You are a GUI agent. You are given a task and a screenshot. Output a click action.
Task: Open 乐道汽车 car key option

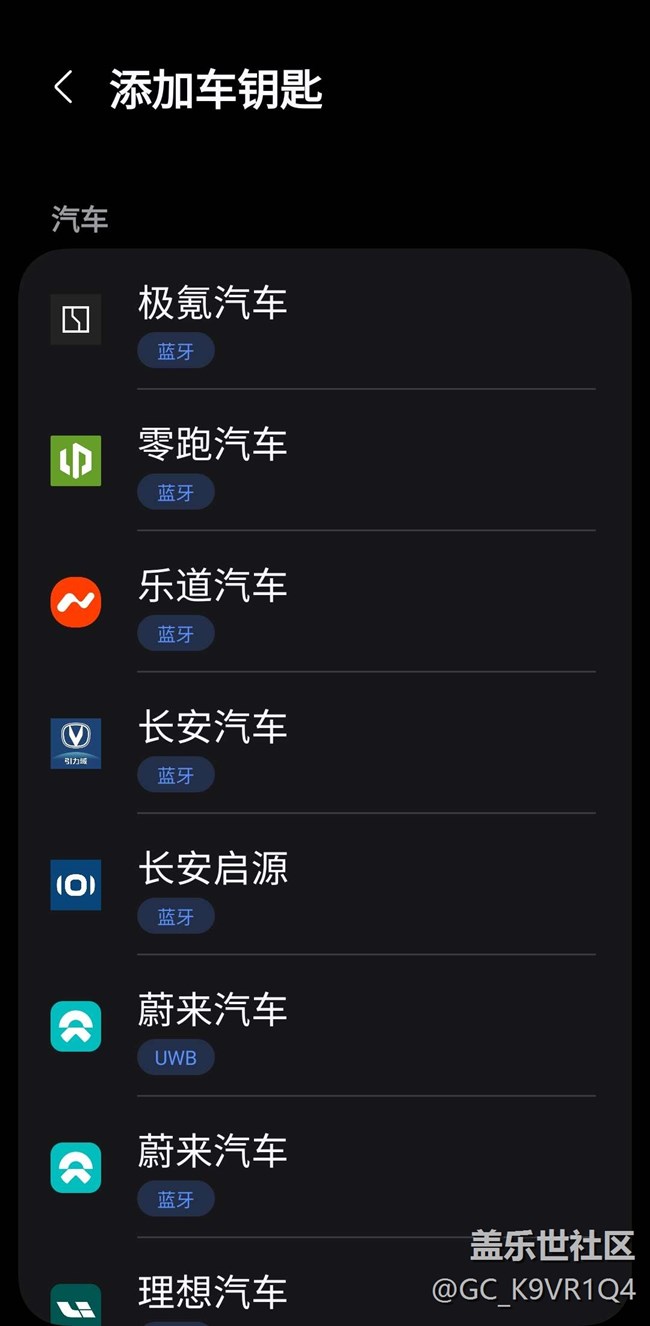point(325,601)
